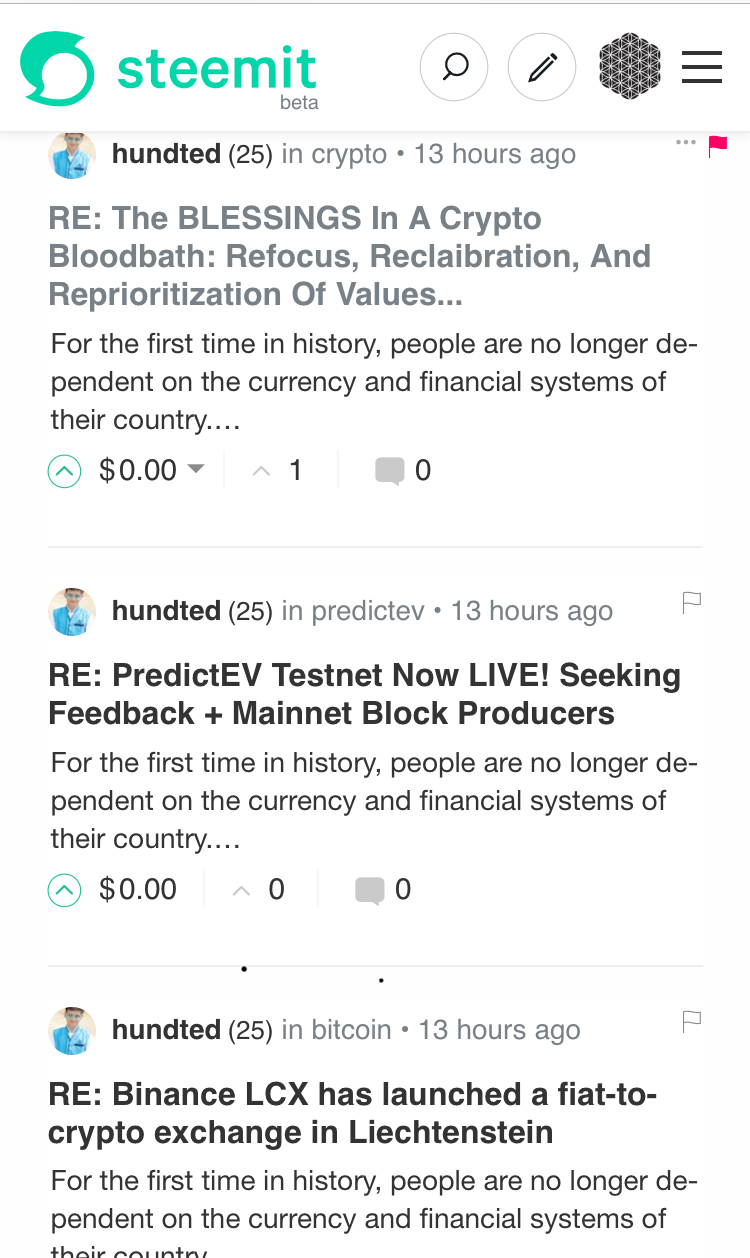The image size is (750, 1258).
Task: Click the upvote circle on the crypto post
Action: point(64,470)
